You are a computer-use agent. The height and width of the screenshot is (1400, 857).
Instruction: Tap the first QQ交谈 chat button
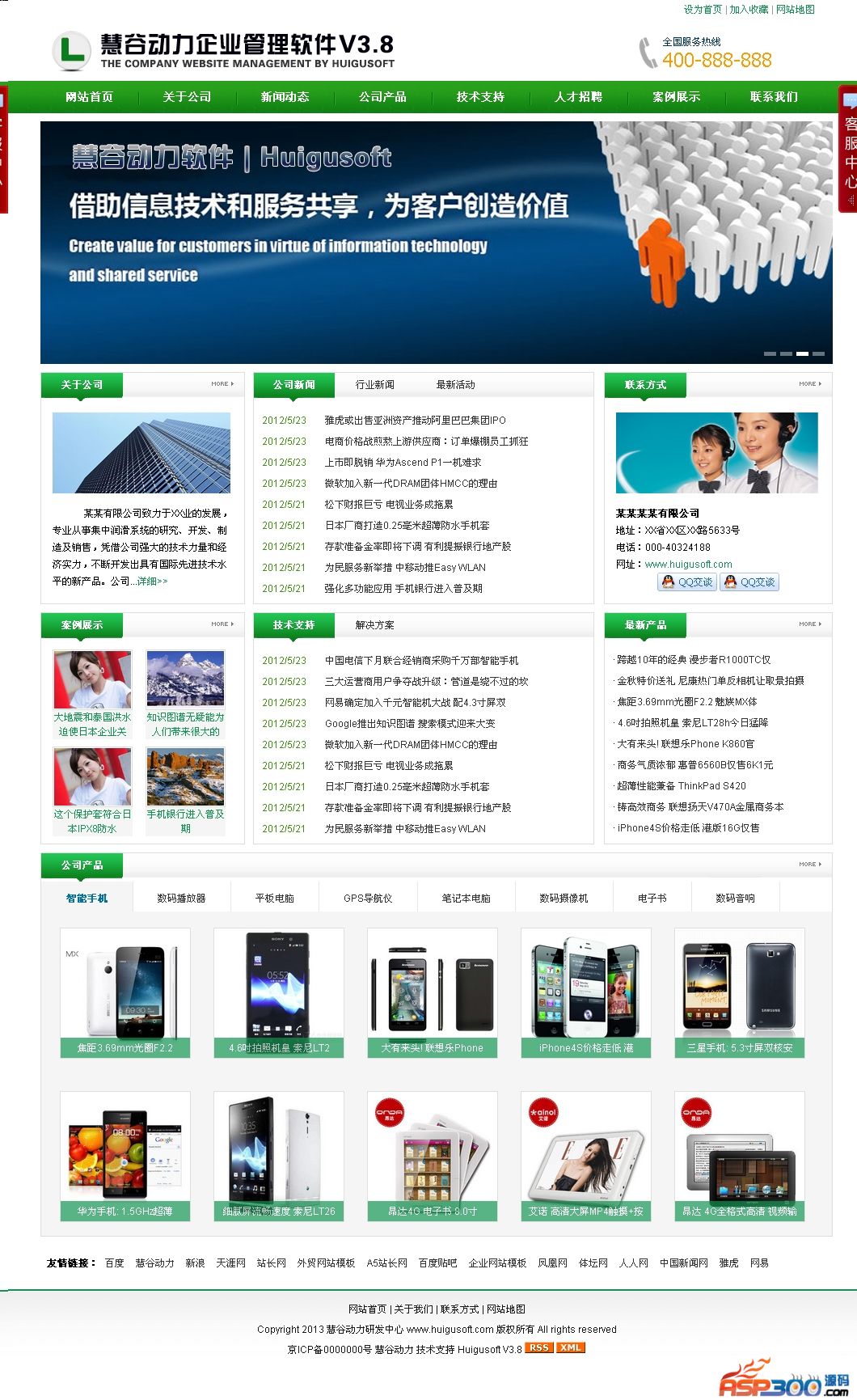pos(687,582)
